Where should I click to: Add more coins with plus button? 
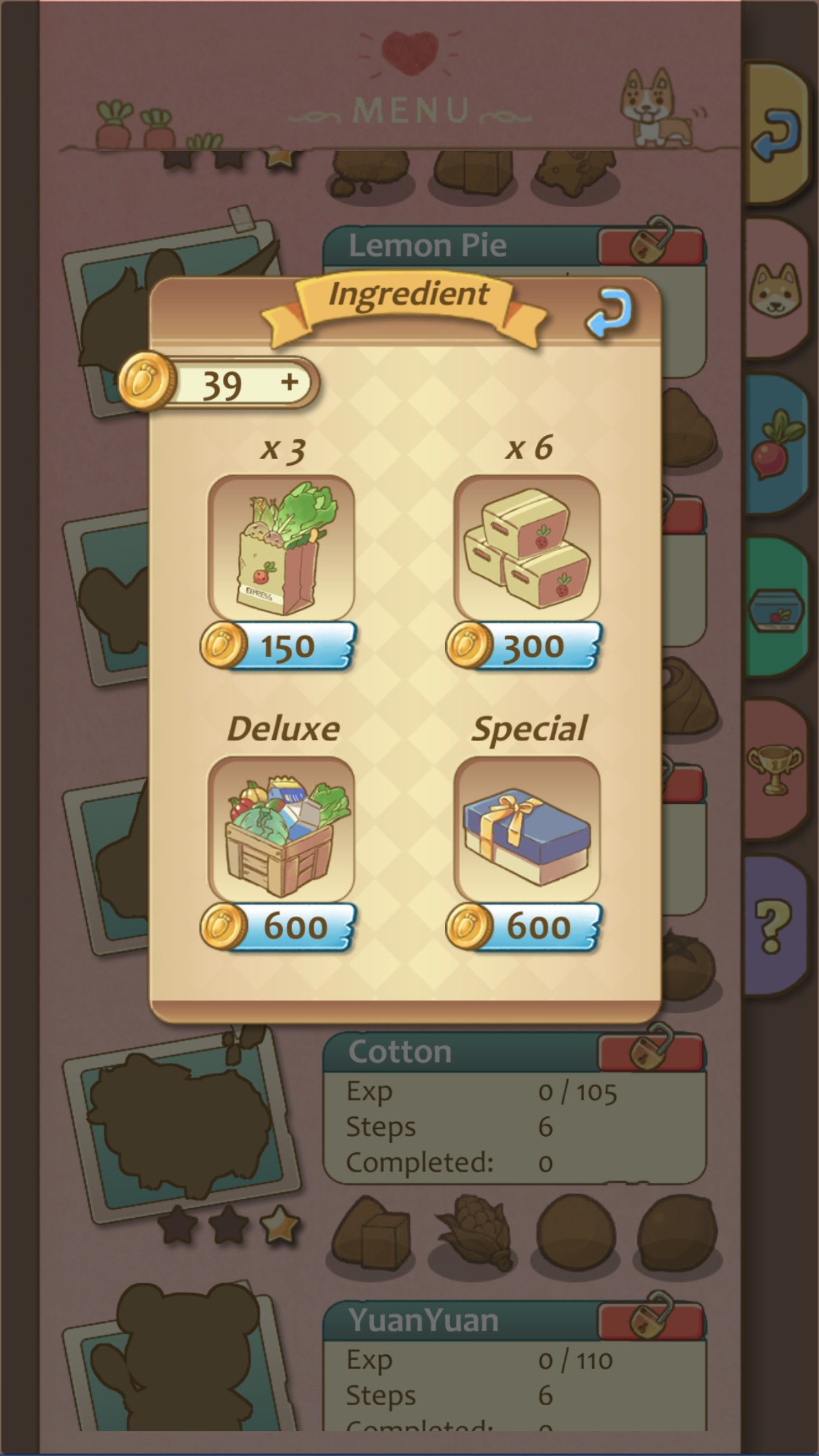click(289, 382)
